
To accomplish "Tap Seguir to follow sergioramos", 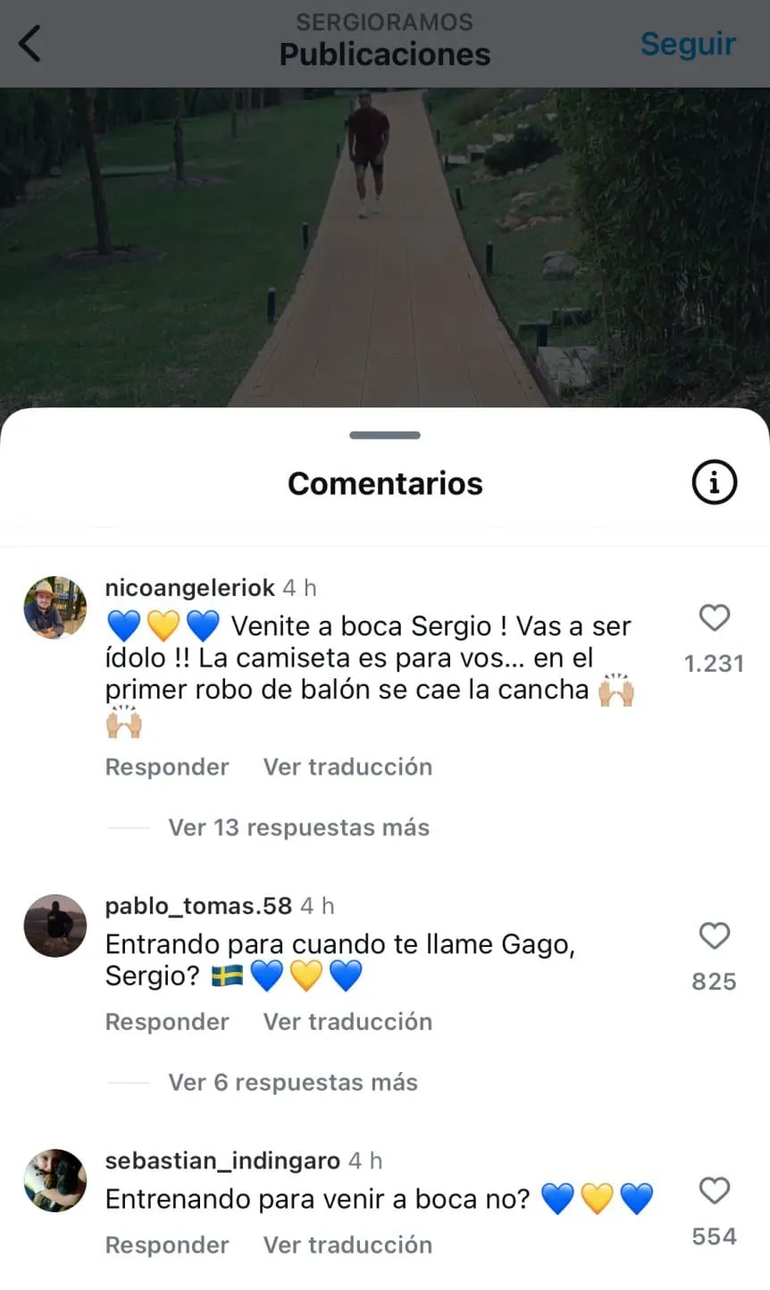I will pos(688,44).
